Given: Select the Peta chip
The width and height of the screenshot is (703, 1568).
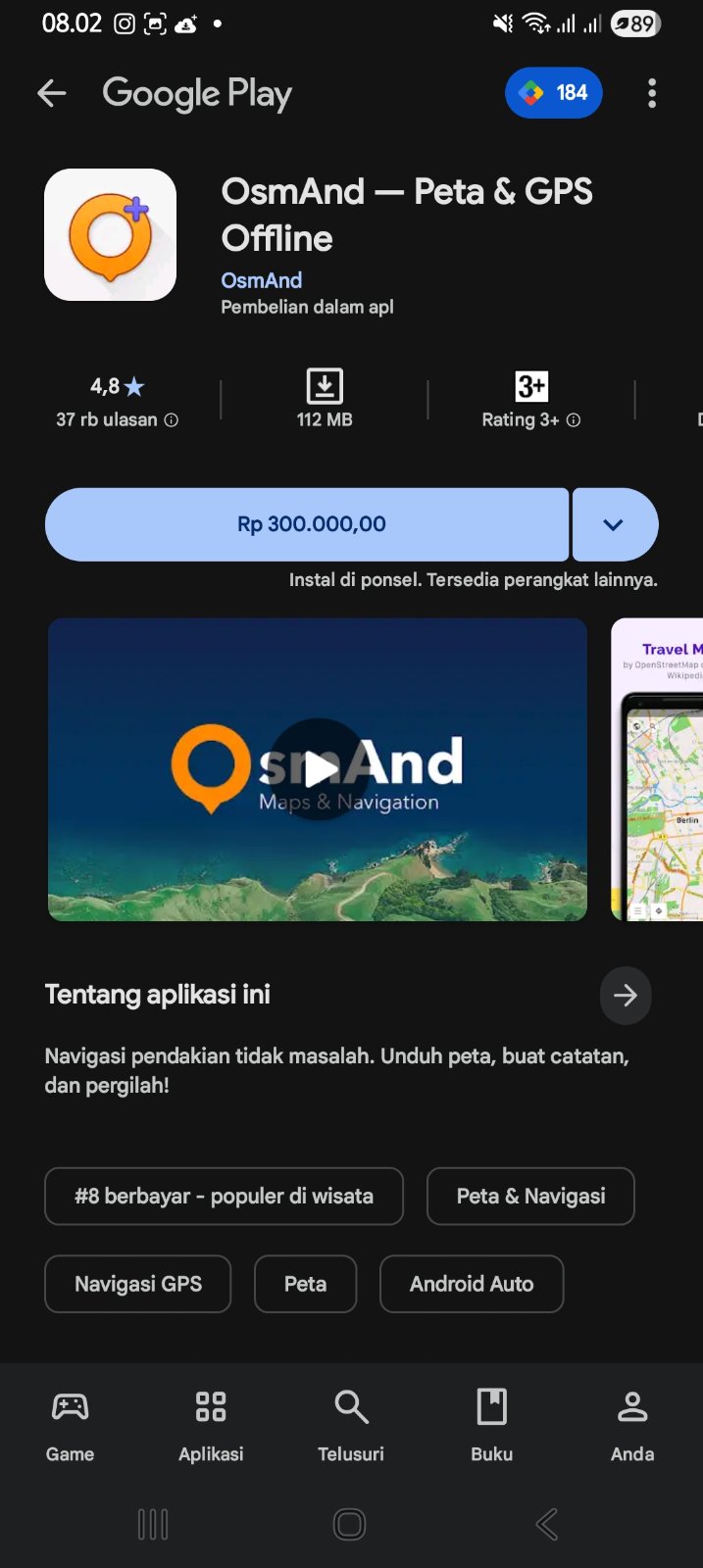Looking at the screenshot, I should (x=305, y=1284).
